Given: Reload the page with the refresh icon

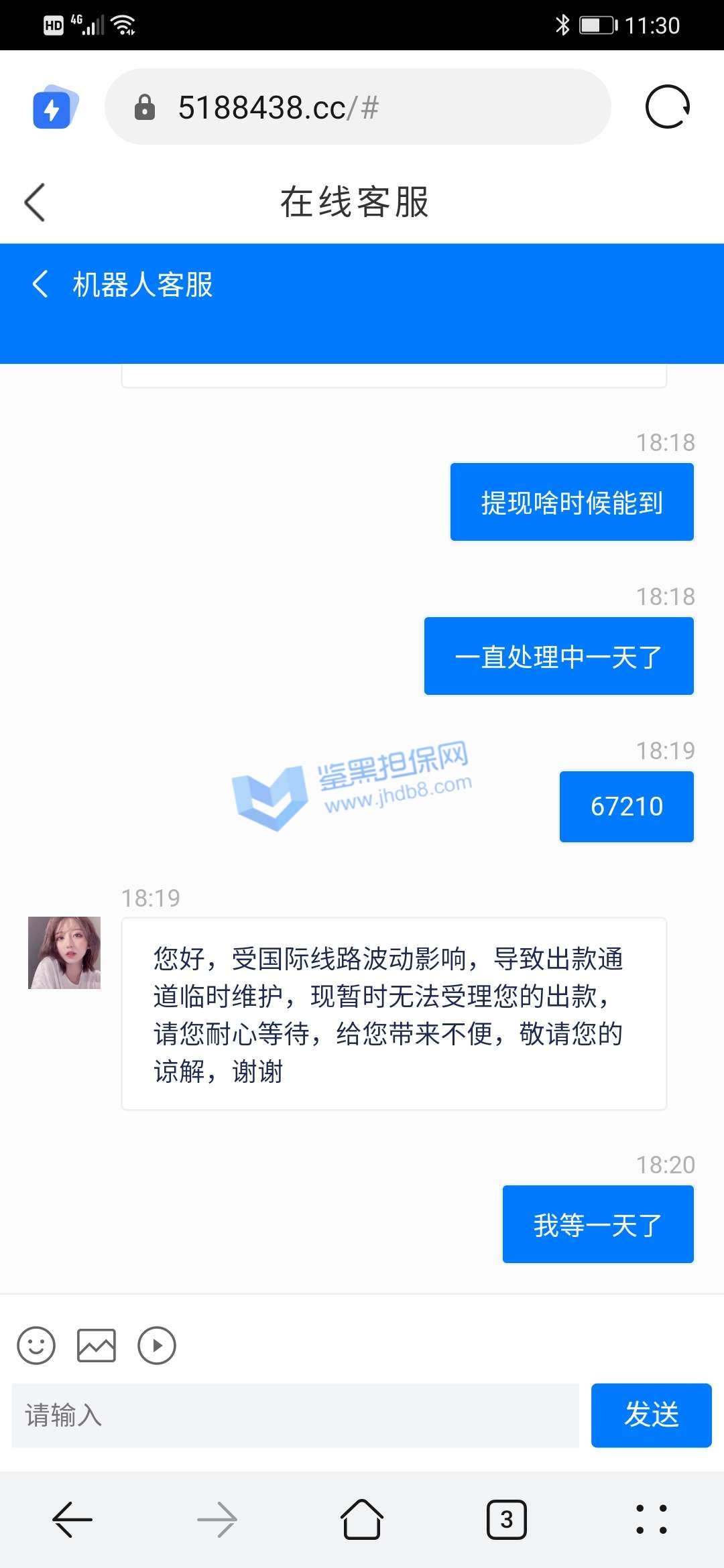Looking at the screenshot, I should pos(667,107).
